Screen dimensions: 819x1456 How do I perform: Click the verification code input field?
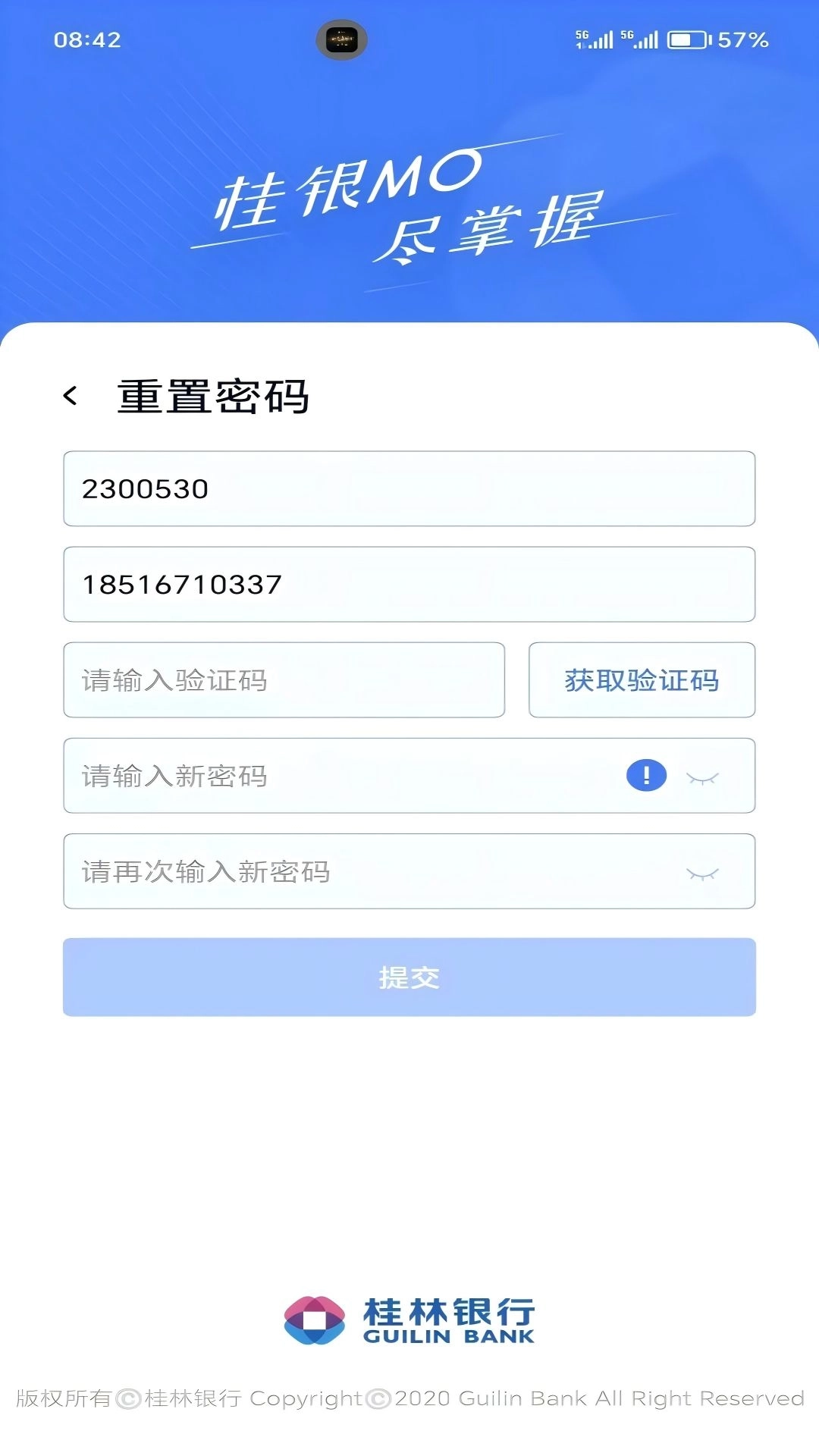click(284, 680)
